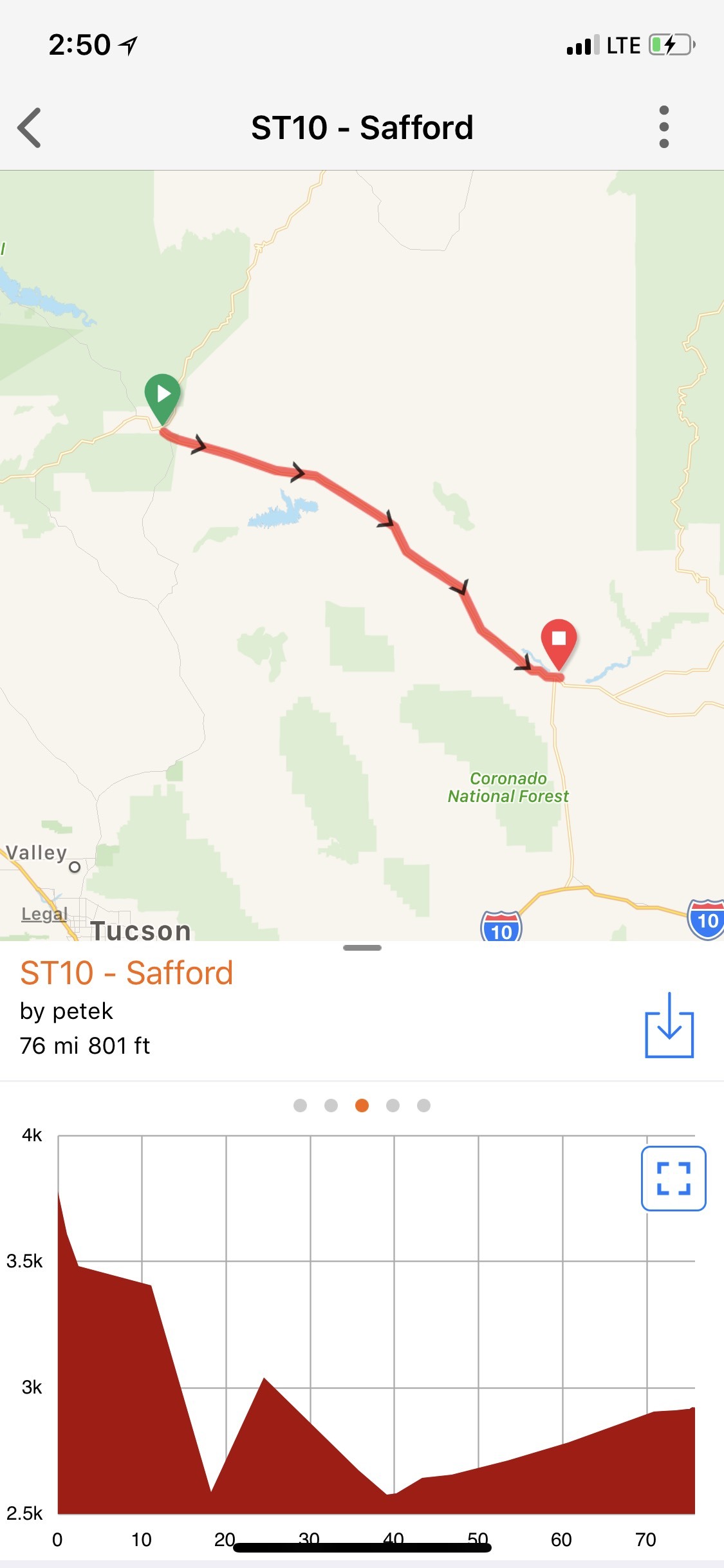This screenshot has height=1568, width=724.
Task: Tap the red route end marker
Action: [559, 642]
